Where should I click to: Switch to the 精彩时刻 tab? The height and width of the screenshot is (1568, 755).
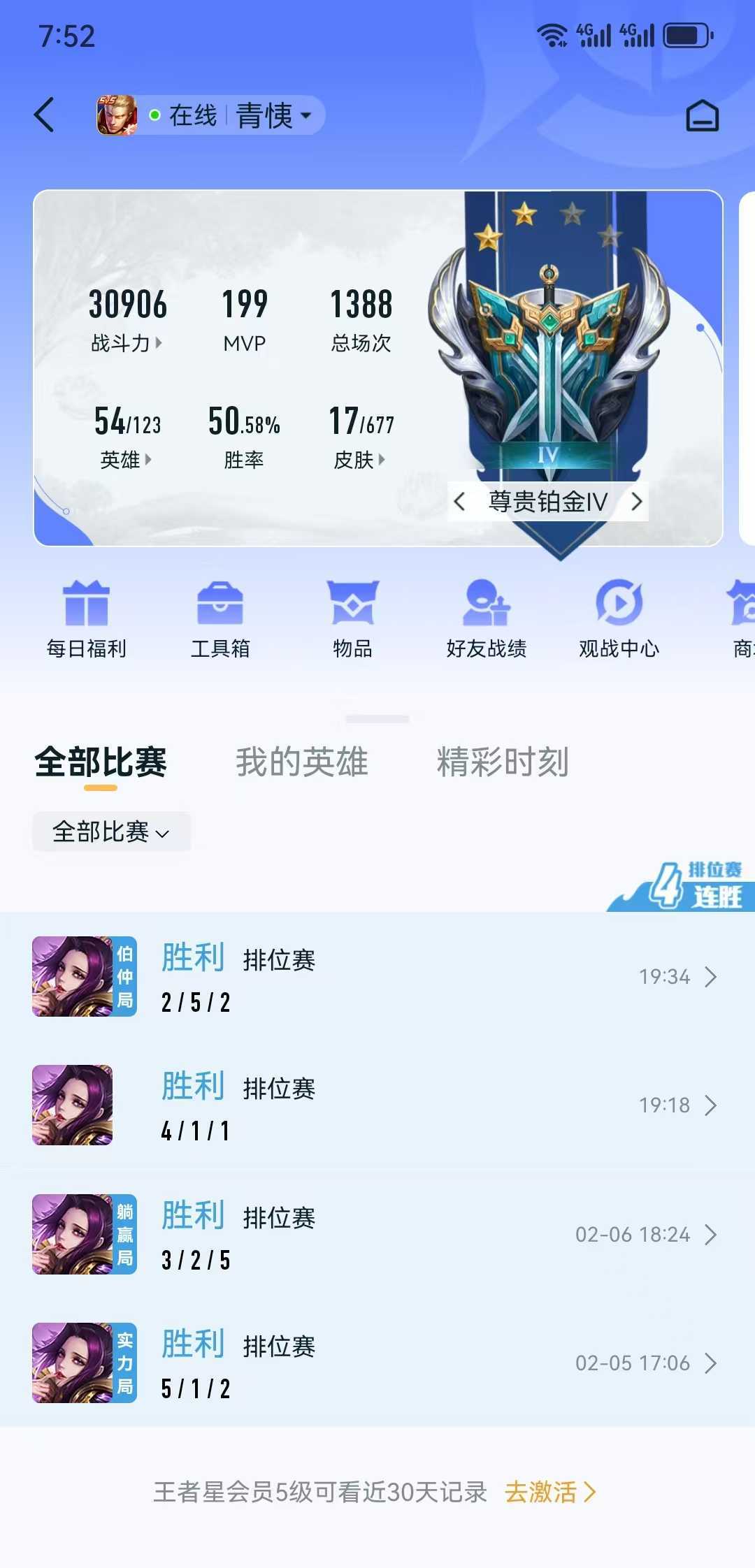point(503,762)
